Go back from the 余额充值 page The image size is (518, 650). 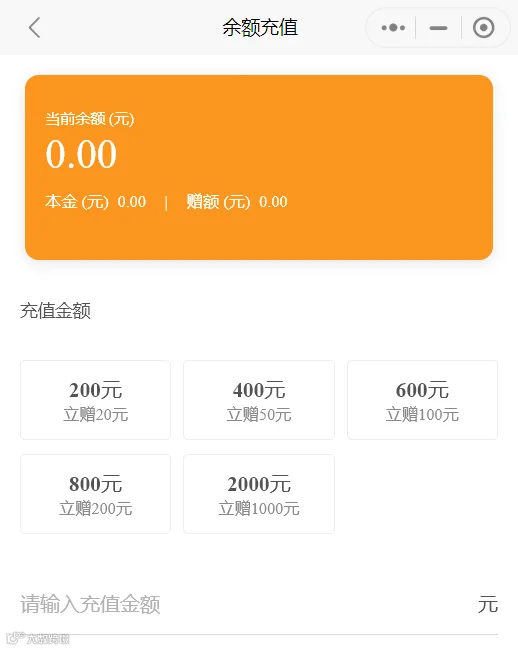34,28
